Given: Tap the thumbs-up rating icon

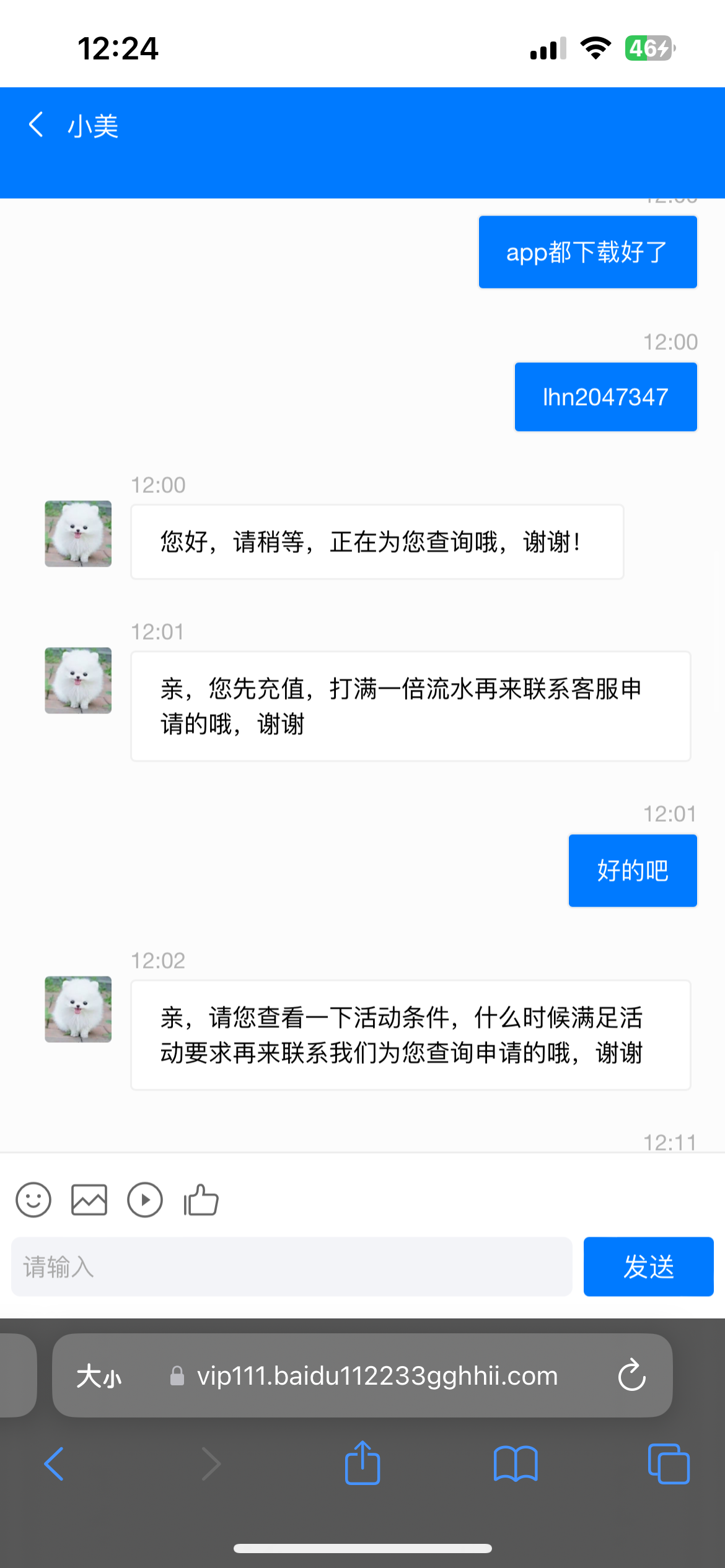Looking at the screenshot, I should (x=201, y=1200).
